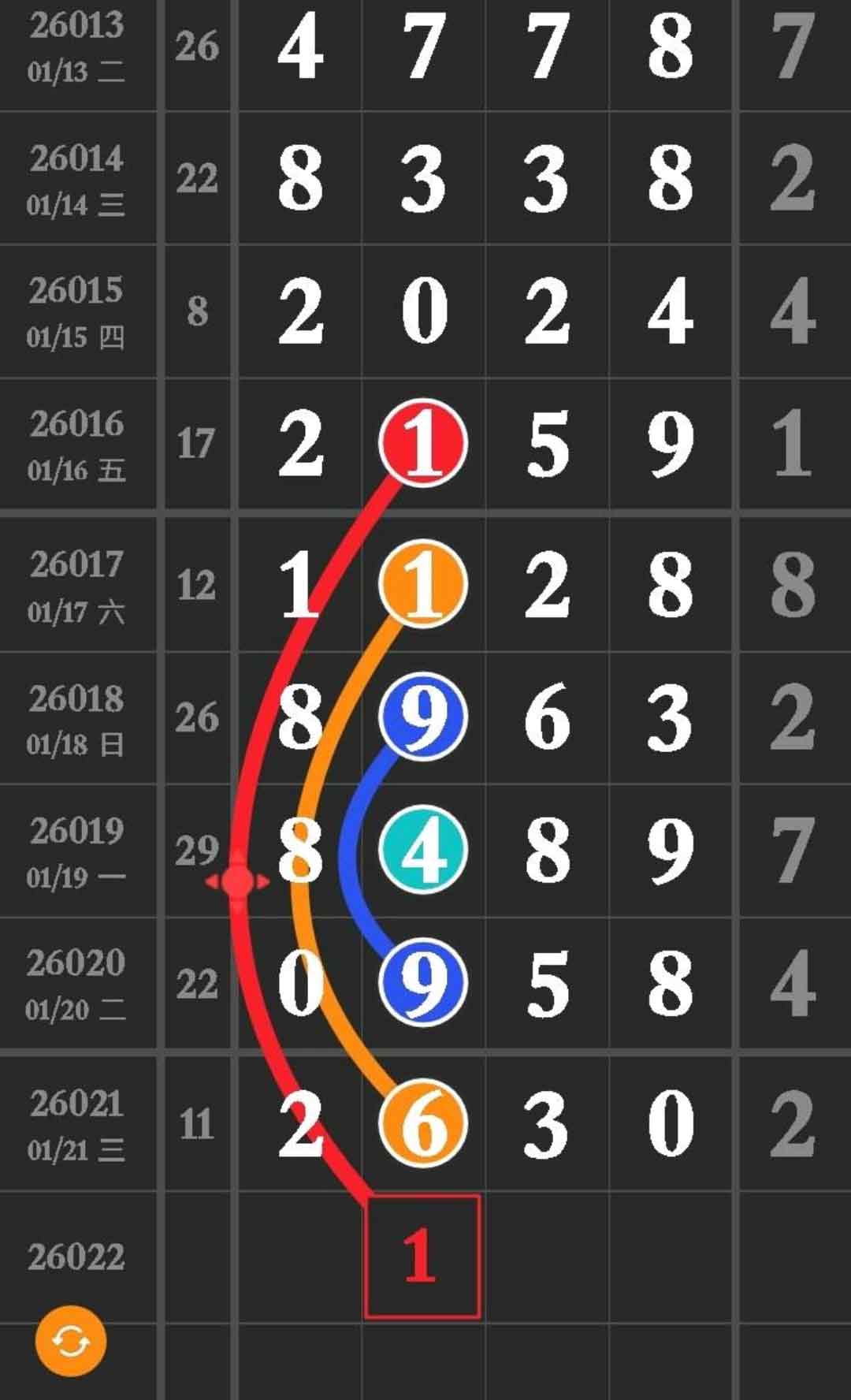The width and height of the screenshot is (851, 1400).
Task: Tap the orange refresh button
Action: click(71, 1341)
